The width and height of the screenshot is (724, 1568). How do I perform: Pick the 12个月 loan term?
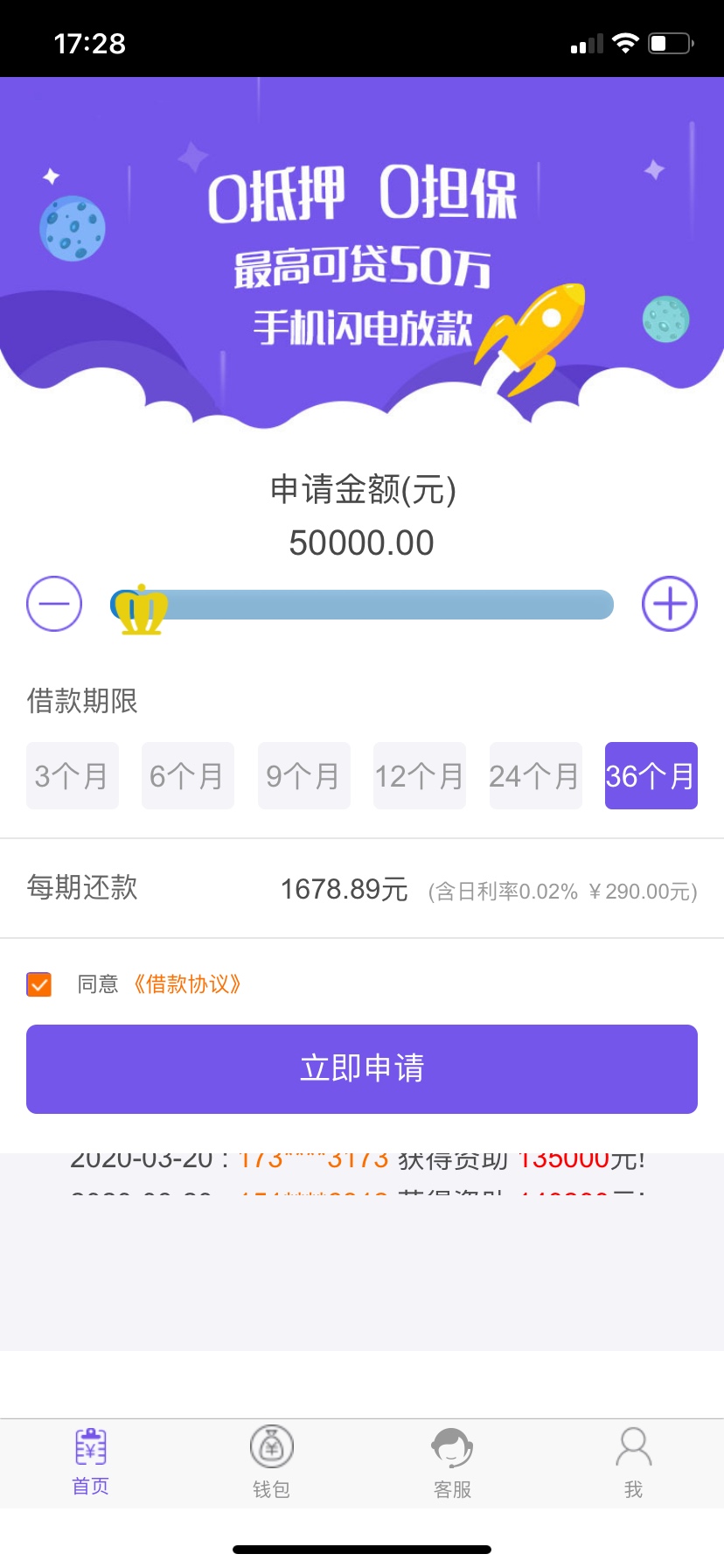420,775
